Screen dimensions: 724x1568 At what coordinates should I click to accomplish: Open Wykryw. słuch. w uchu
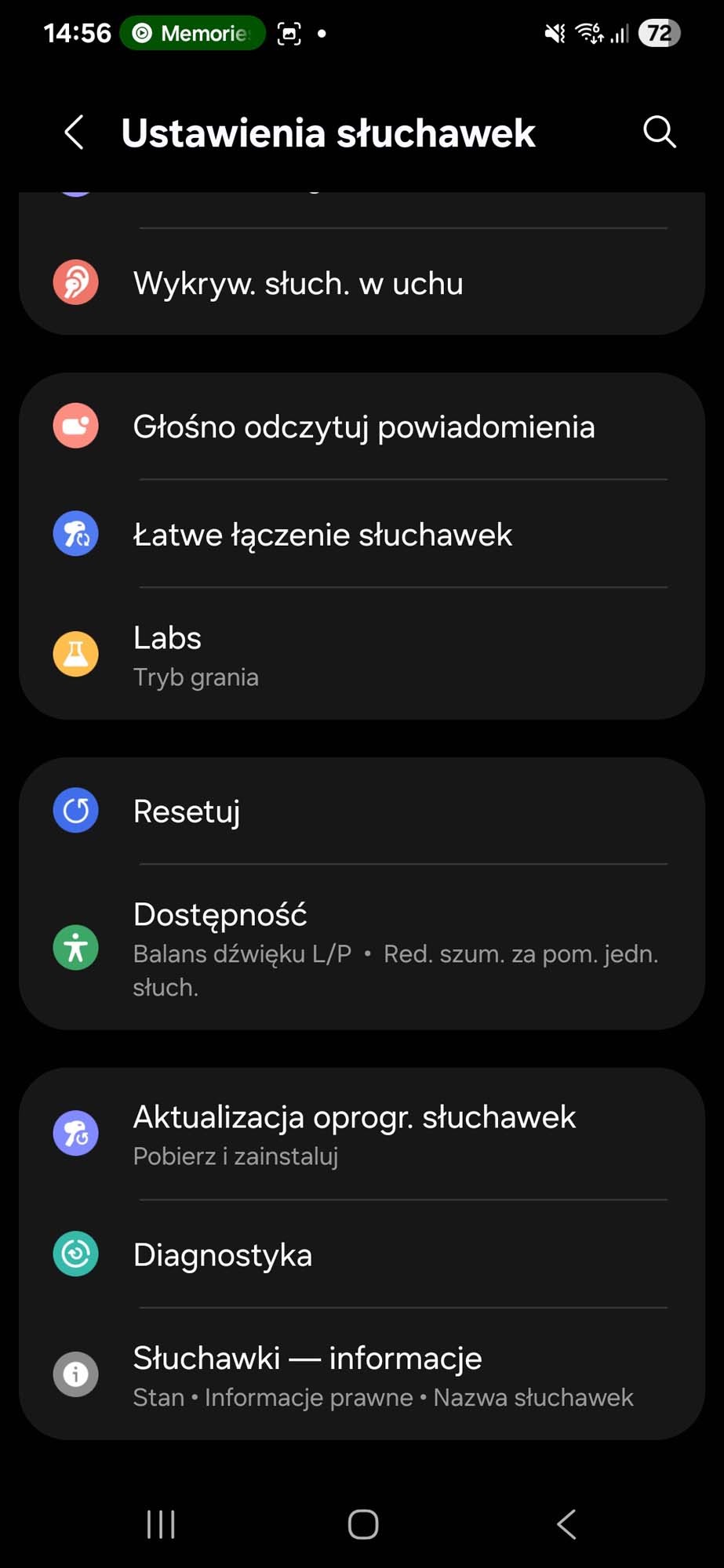point(361,283)
